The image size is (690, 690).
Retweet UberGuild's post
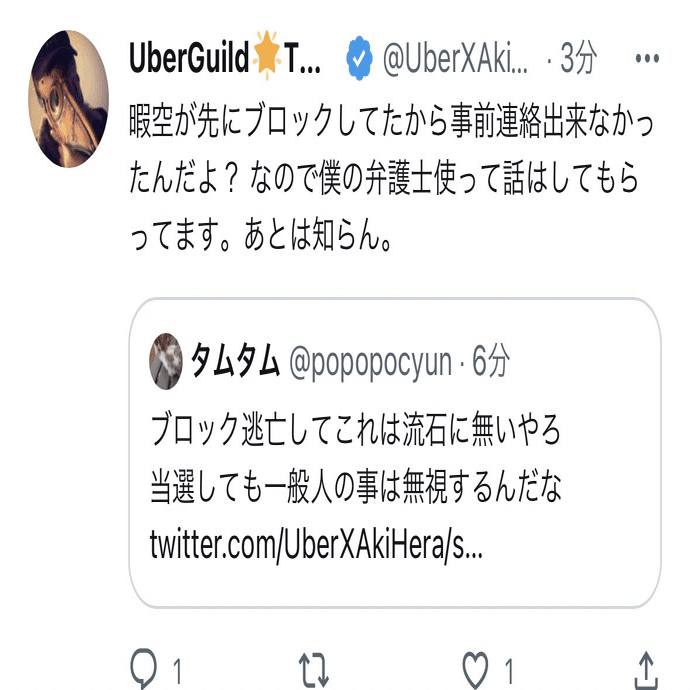point(315,669)
